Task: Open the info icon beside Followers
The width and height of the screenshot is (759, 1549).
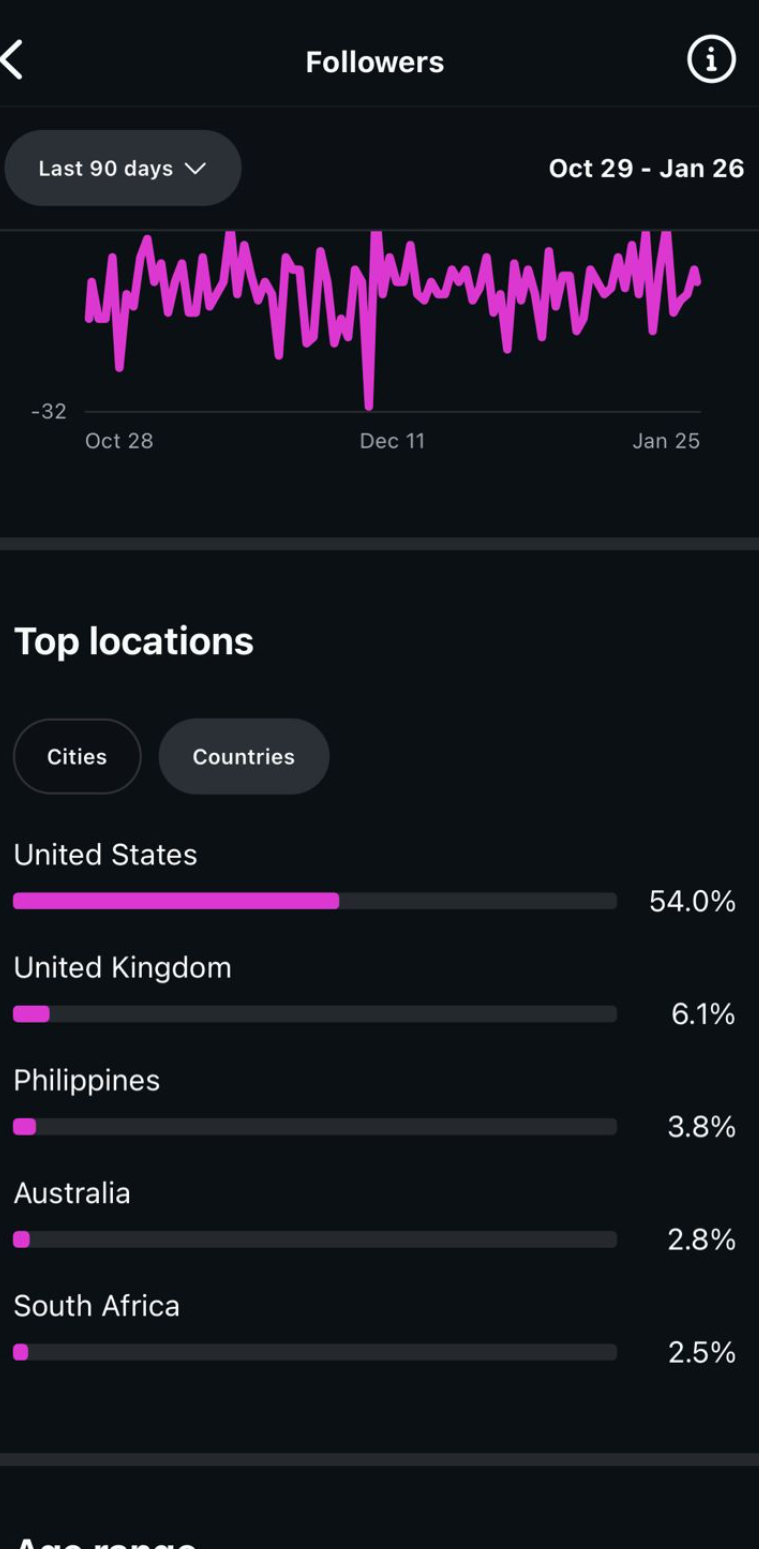Action: [x=711, y=61]
